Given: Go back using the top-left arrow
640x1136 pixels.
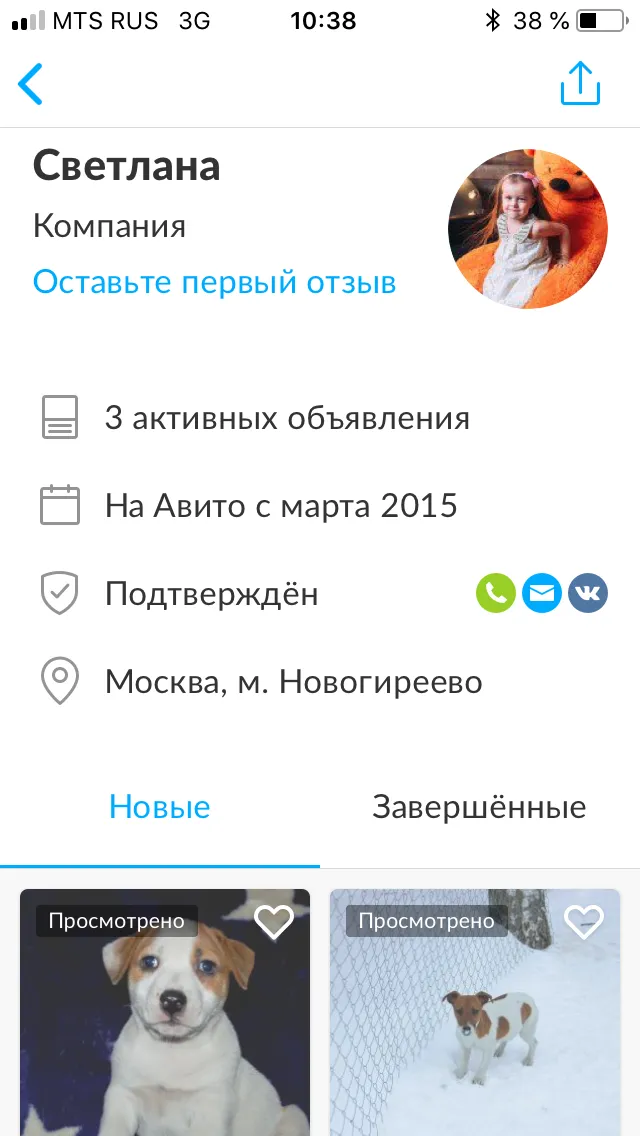Looking at the screenshot, I should click(x=30, y=84).
